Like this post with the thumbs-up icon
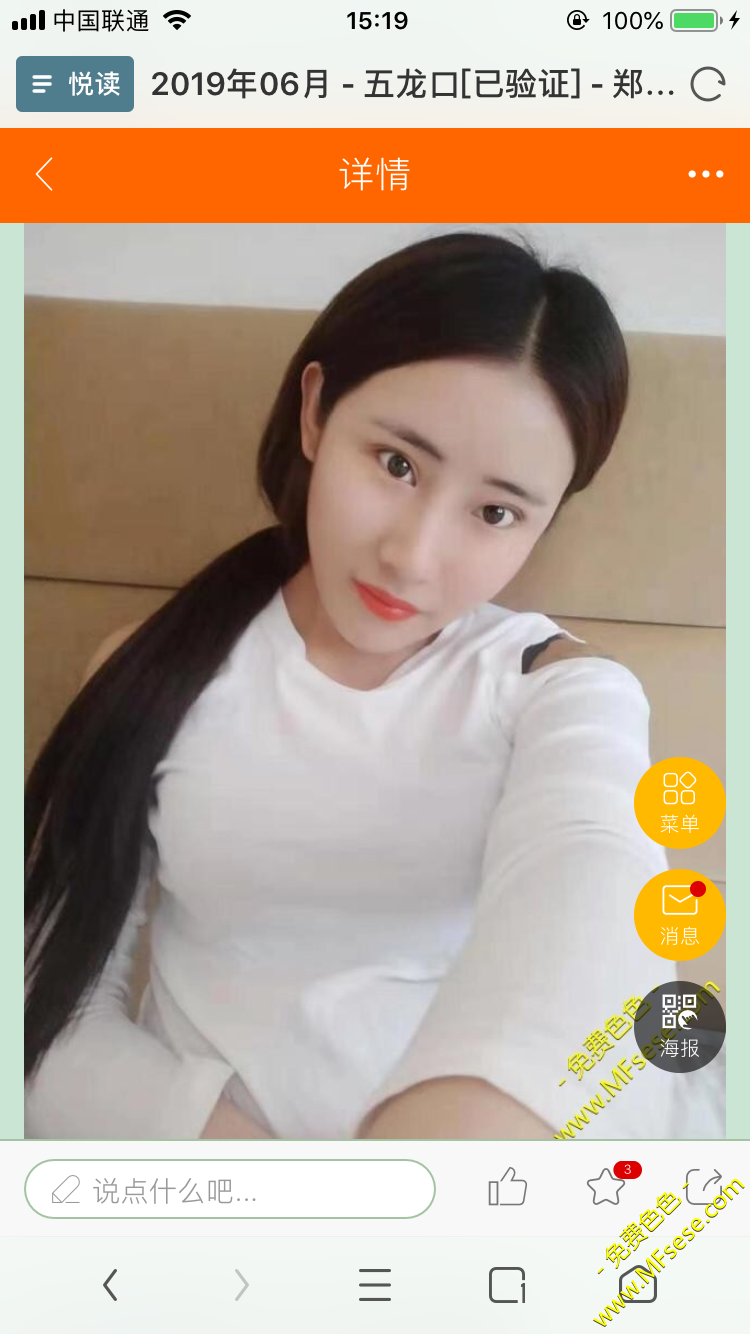The image size is (750, 1334). 508,1188
